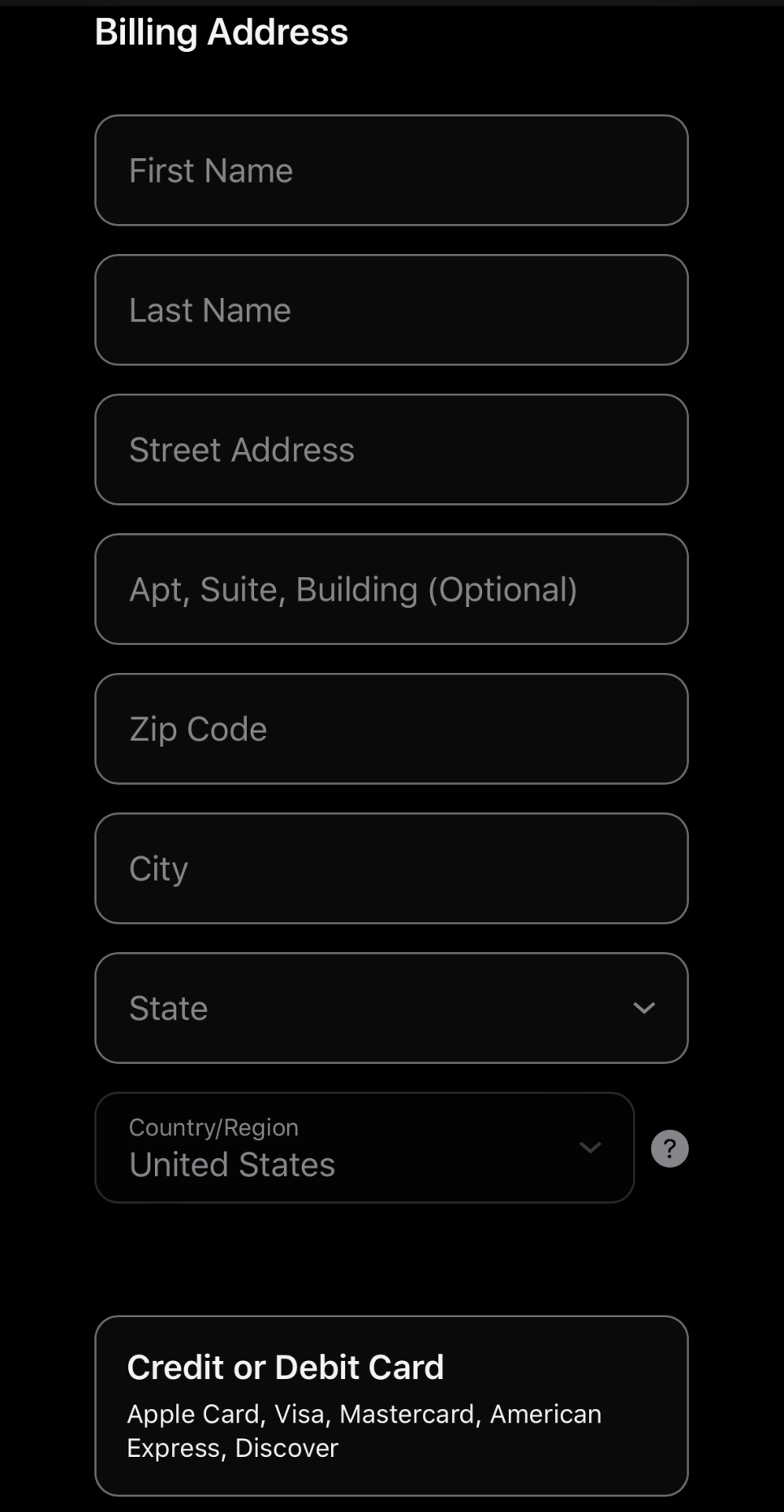This screenshot has width=784, height=1512.
Task: Select the Street Address field
Action: [391, 450]
